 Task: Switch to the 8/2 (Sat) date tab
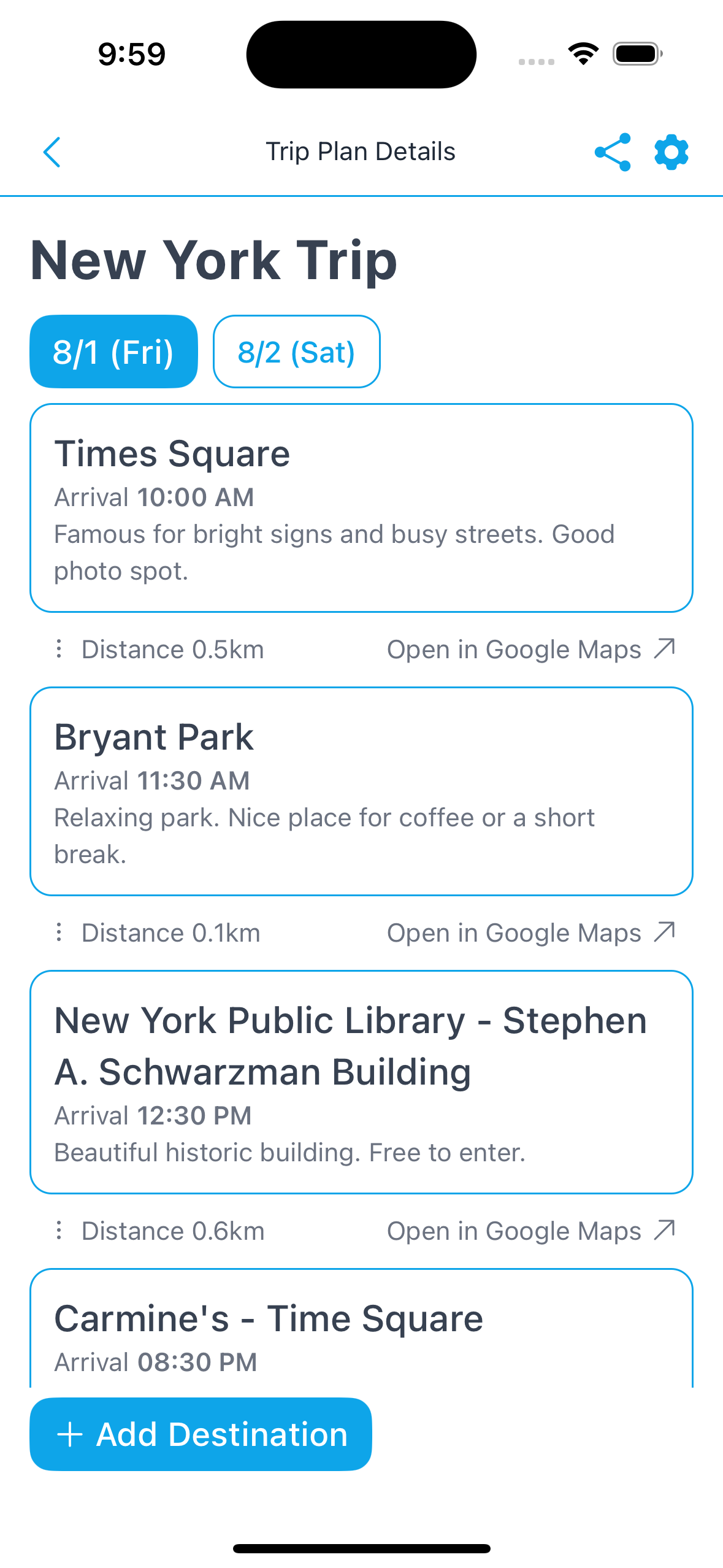click(296, 352)
